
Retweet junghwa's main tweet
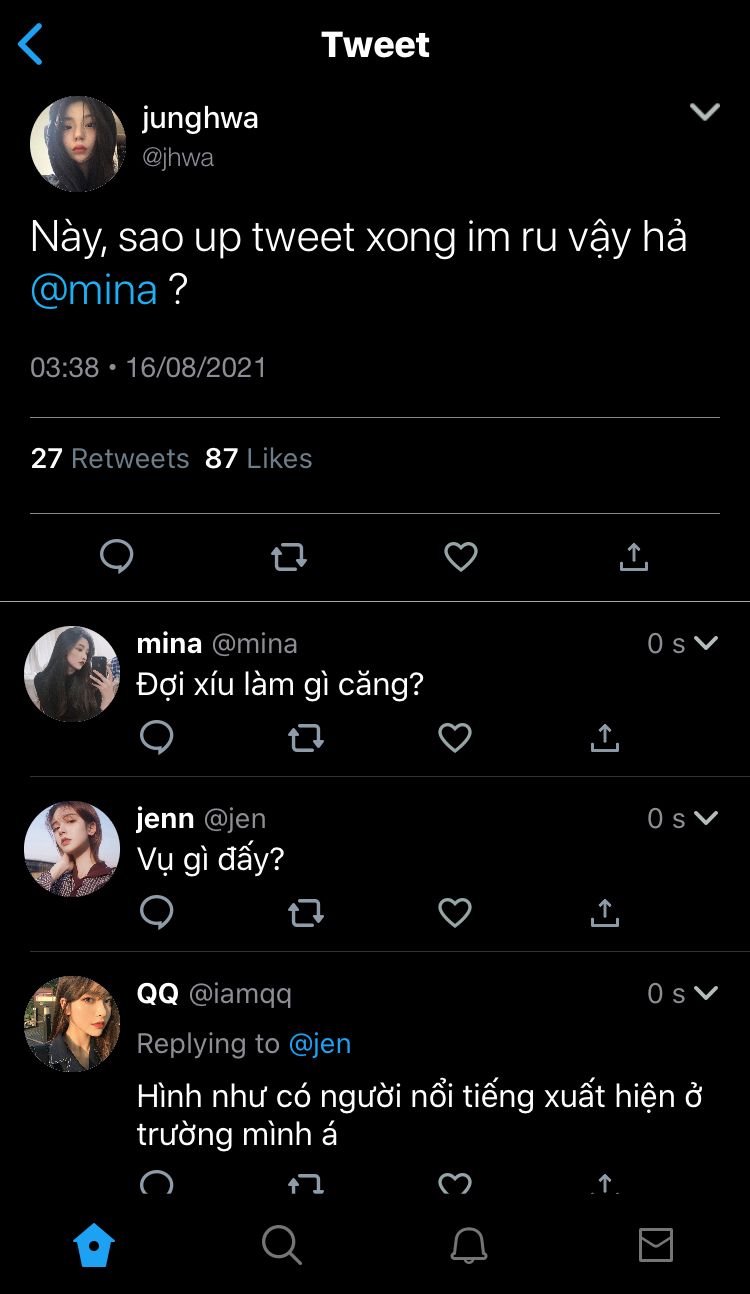pos(289,557)
